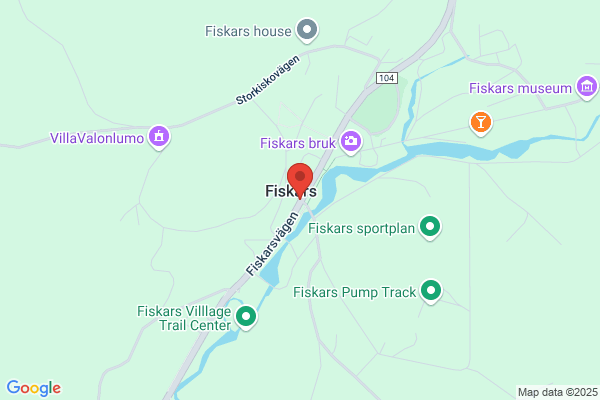Select the Fiskars house map pin
The image size is (600, 400).
(x=307, y=30)
